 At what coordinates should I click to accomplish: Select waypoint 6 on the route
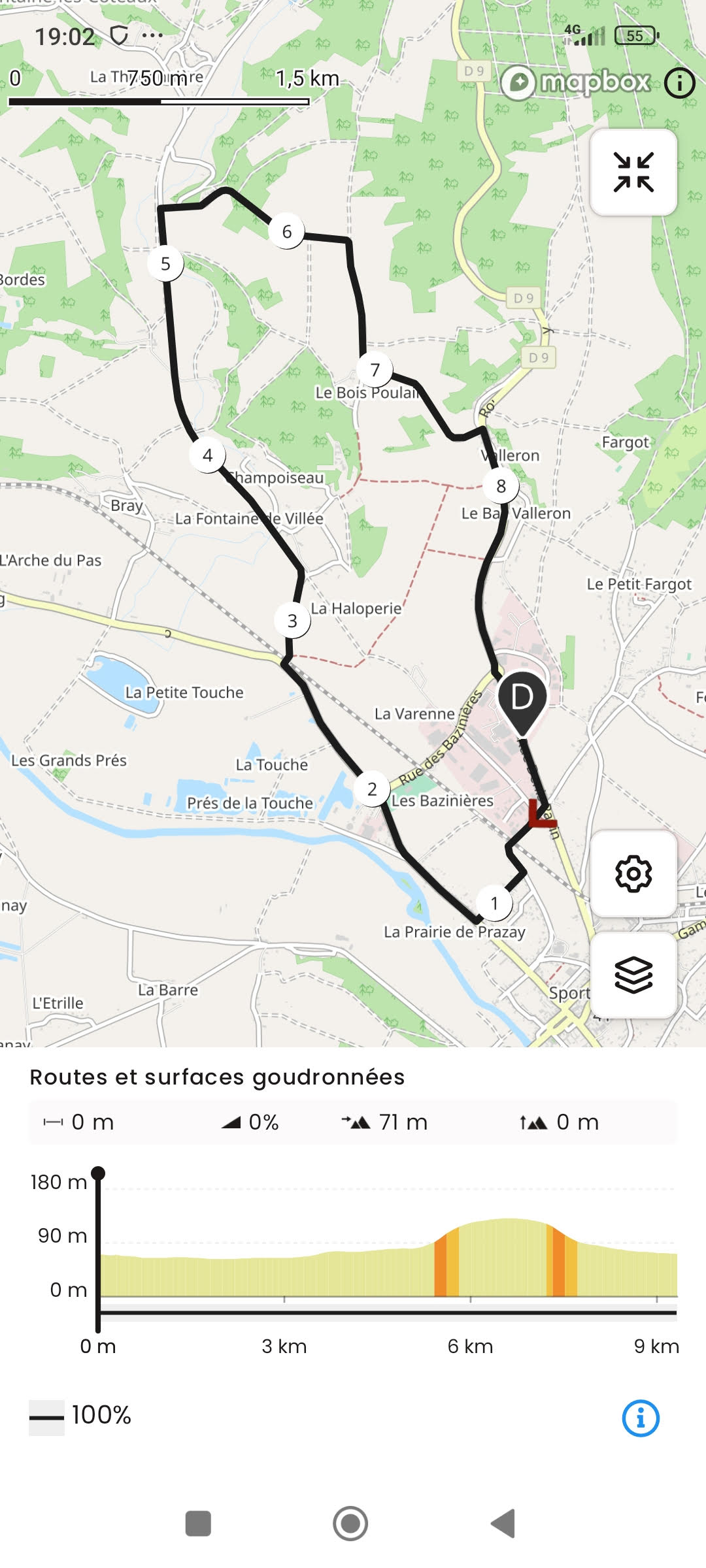point(286,231)
